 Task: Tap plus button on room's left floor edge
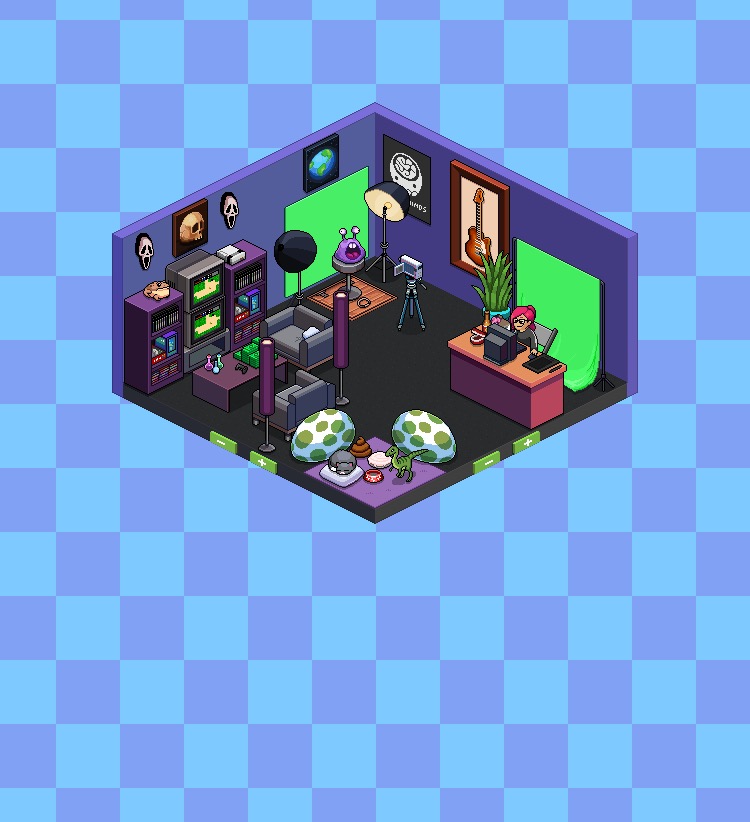(263, 461)
